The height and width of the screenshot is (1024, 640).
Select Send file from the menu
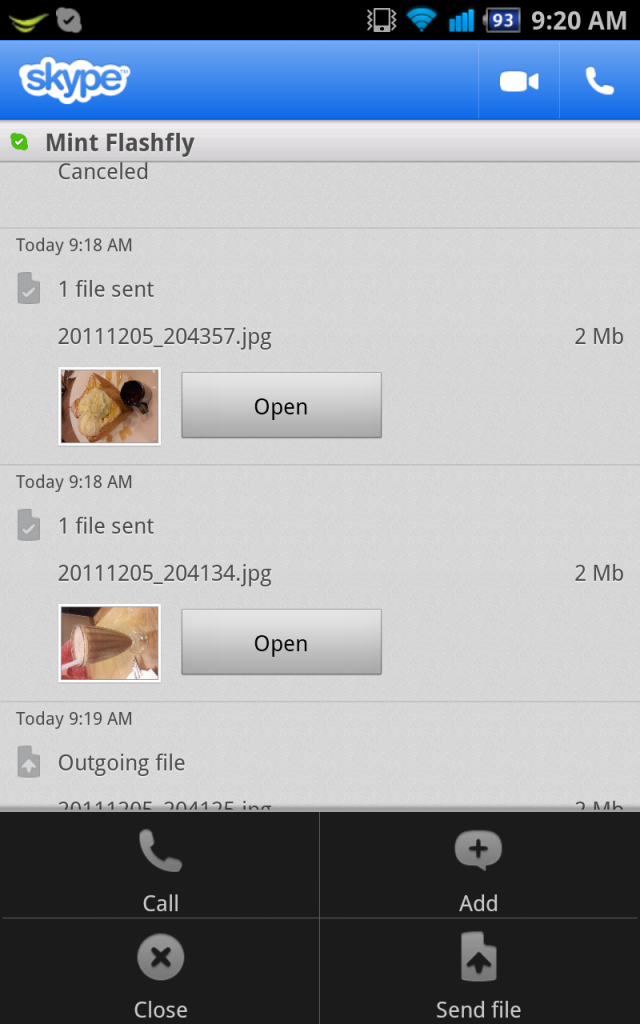(x=478, y=972)
